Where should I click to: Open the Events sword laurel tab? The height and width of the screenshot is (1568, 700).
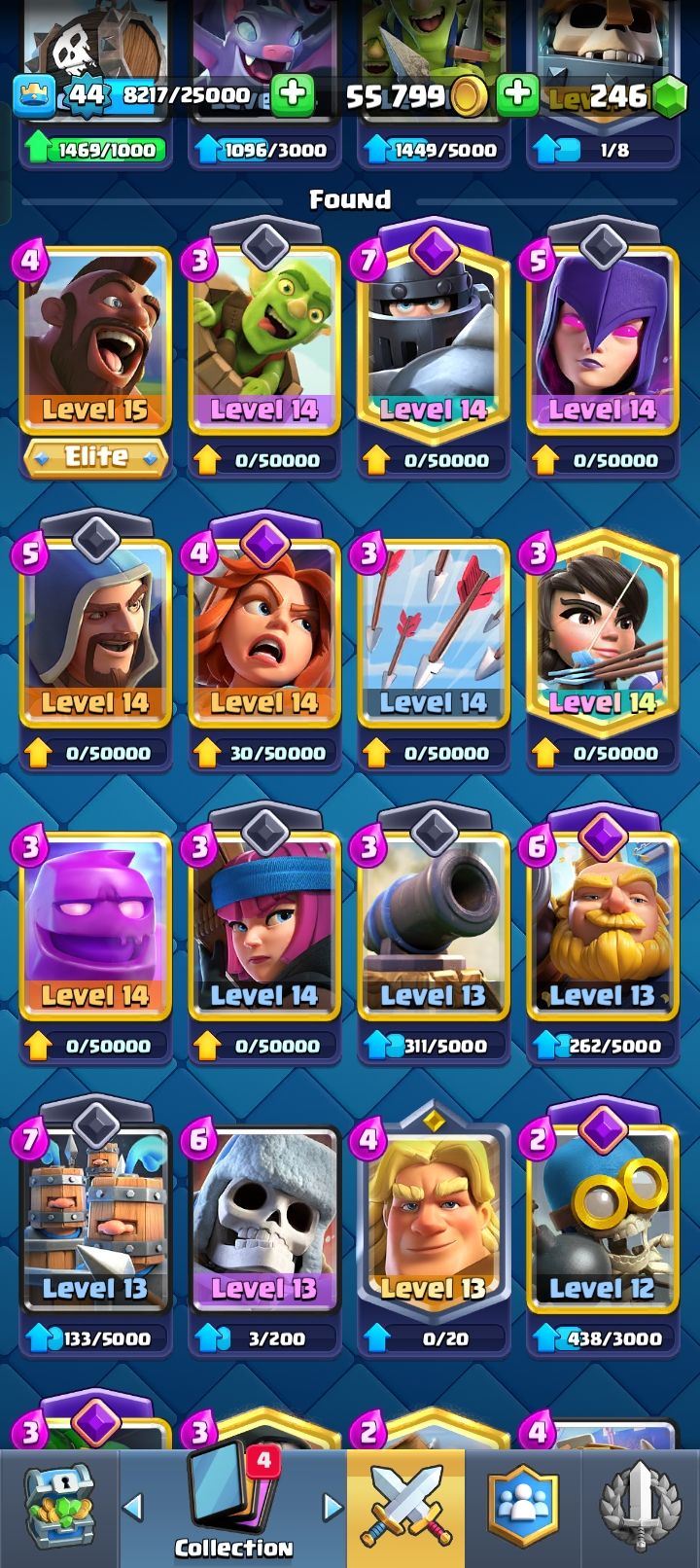(x=640, y=1508)
